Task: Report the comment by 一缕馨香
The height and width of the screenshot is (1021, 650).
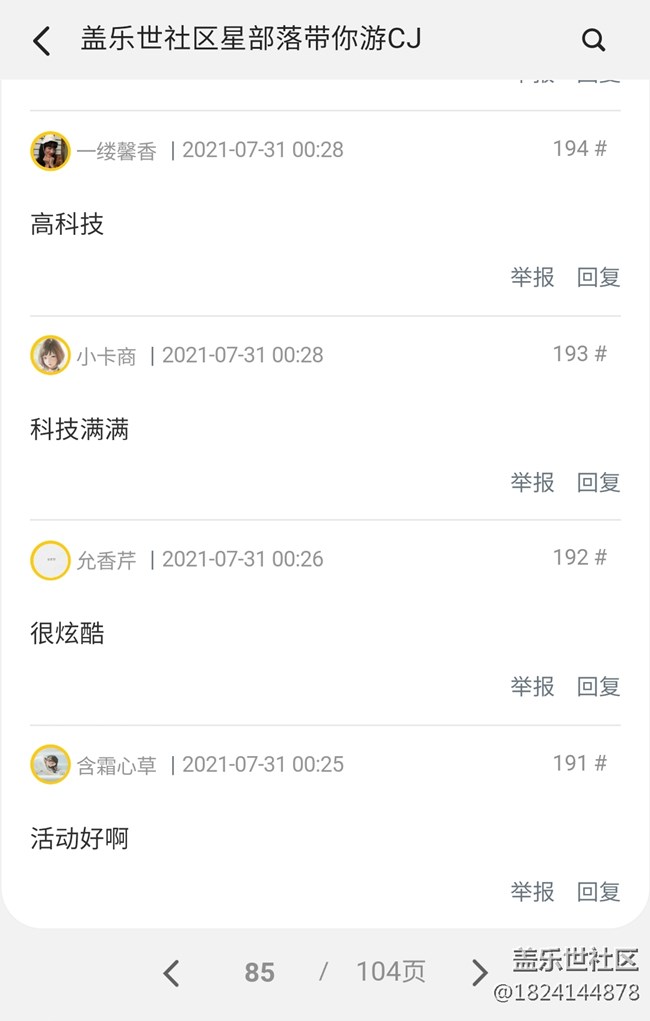Action: 532,277
